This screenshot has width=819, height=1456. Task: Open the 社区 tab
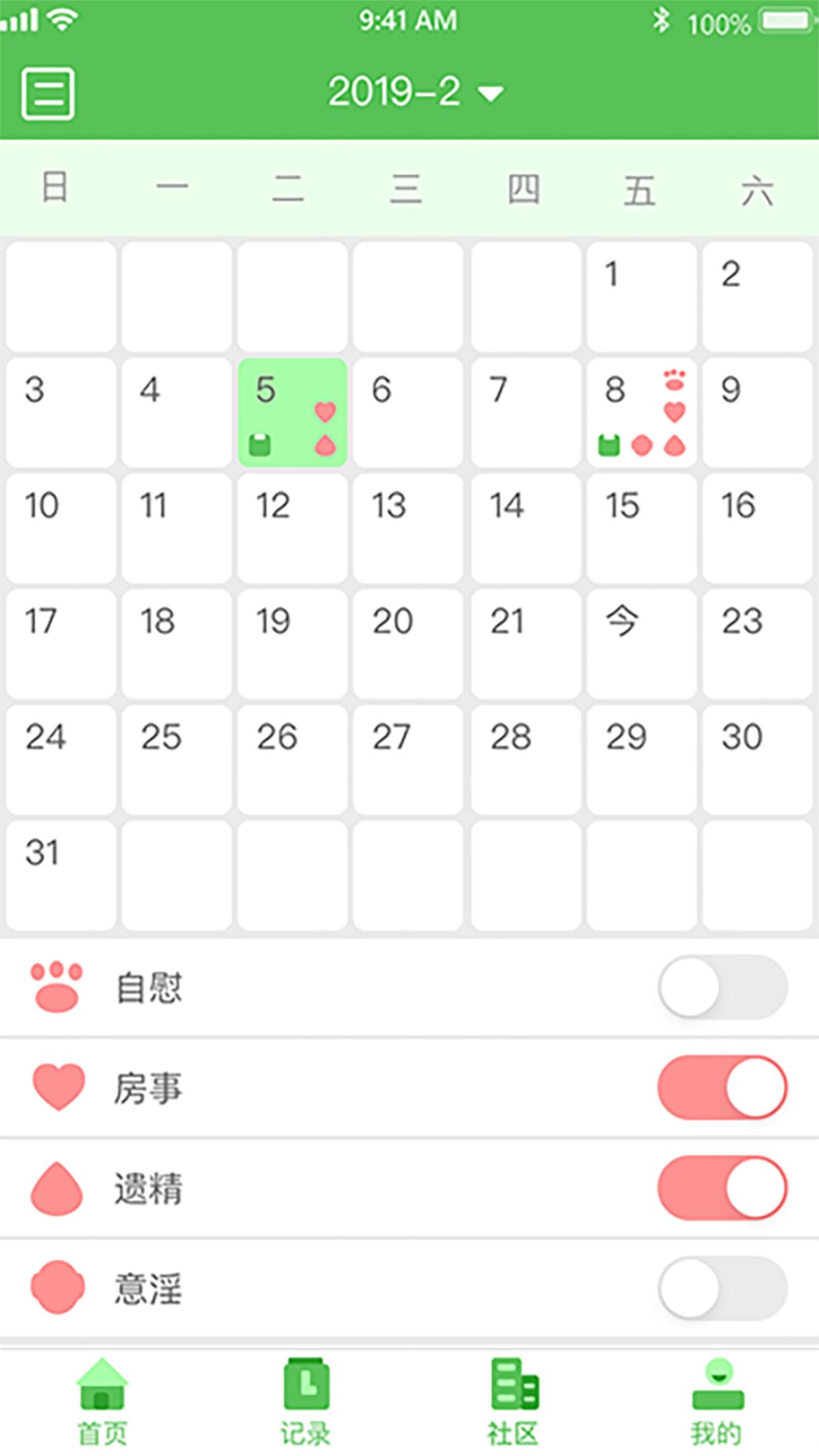pos(513,1401)
